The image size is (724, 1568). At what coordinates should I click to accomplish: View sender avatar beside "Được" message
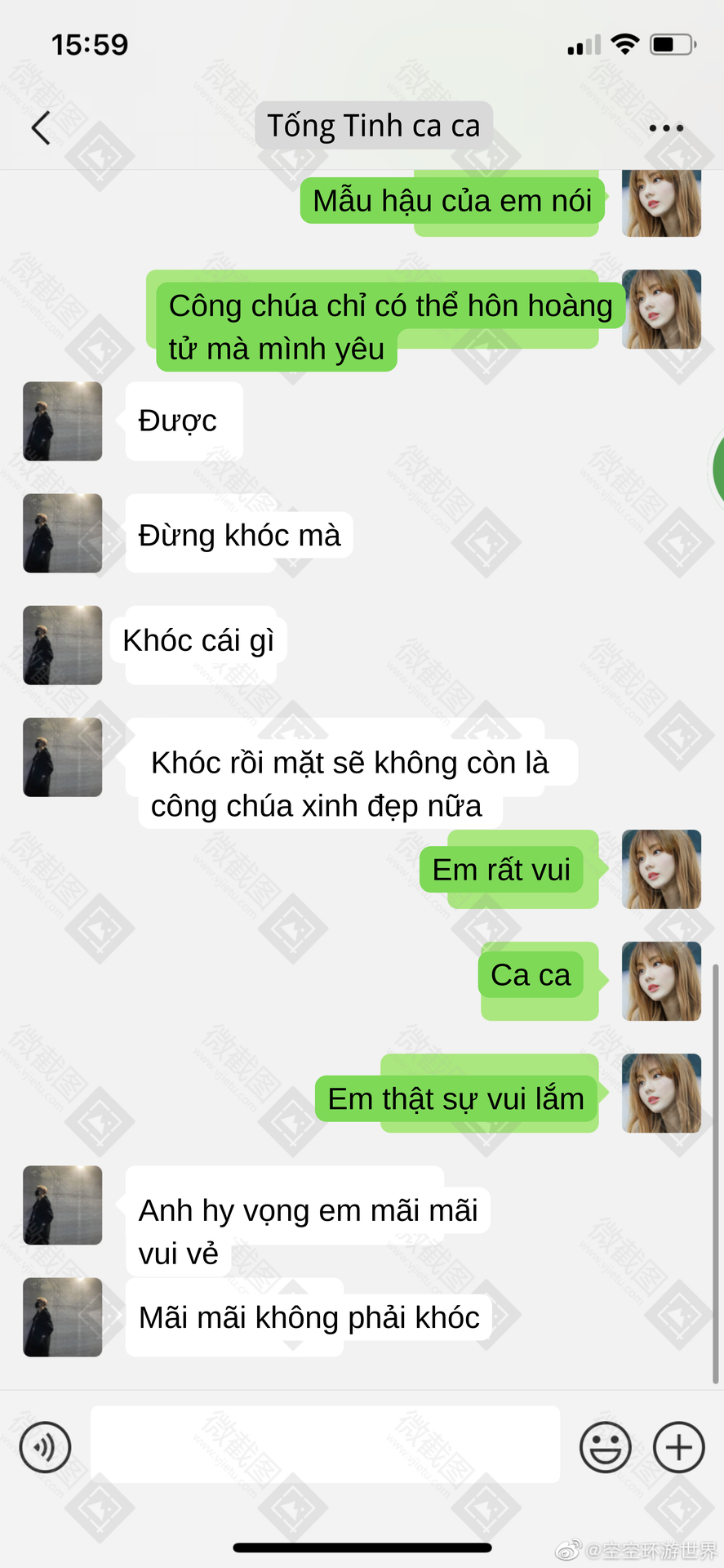(63, 421)
